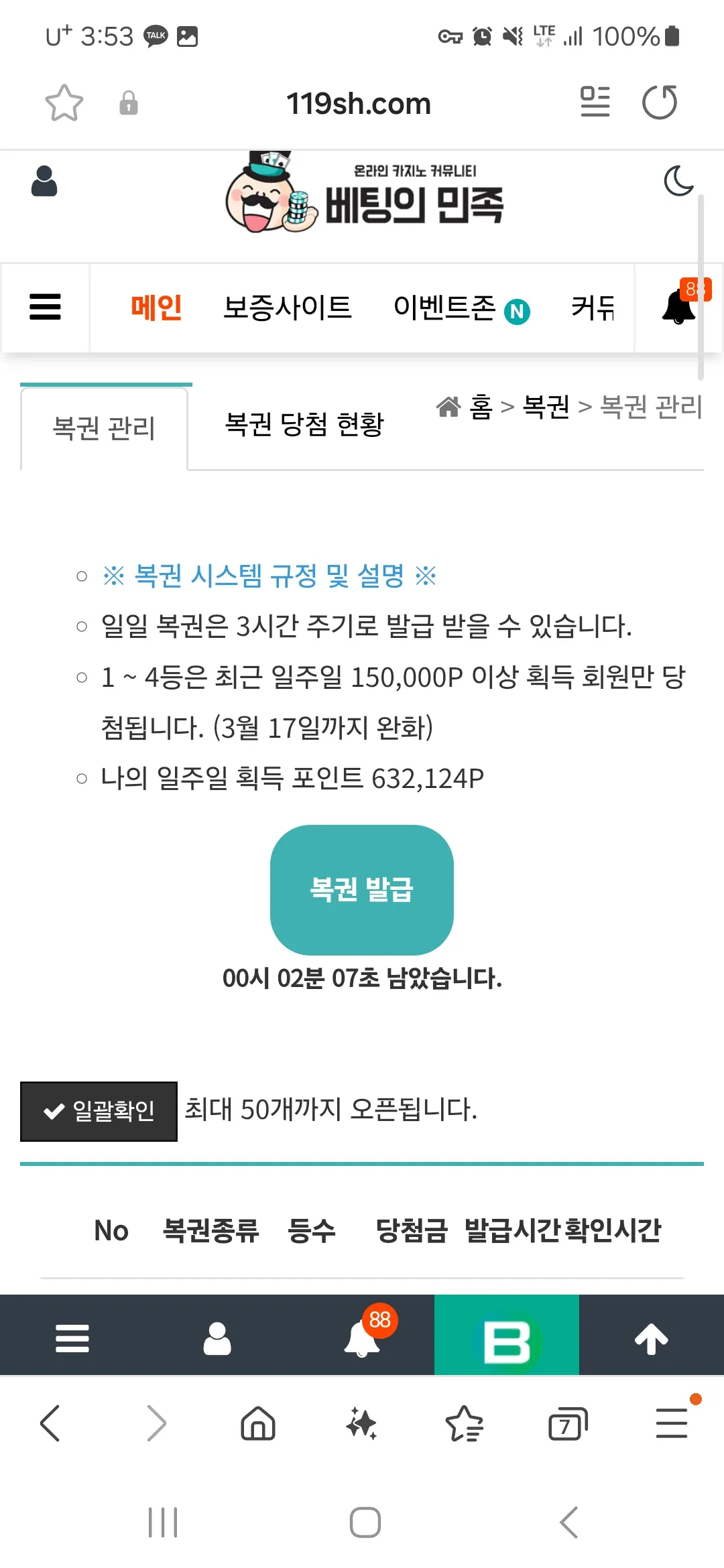Go back with the system back button

pyautogui.click(x=568, y=1522)
